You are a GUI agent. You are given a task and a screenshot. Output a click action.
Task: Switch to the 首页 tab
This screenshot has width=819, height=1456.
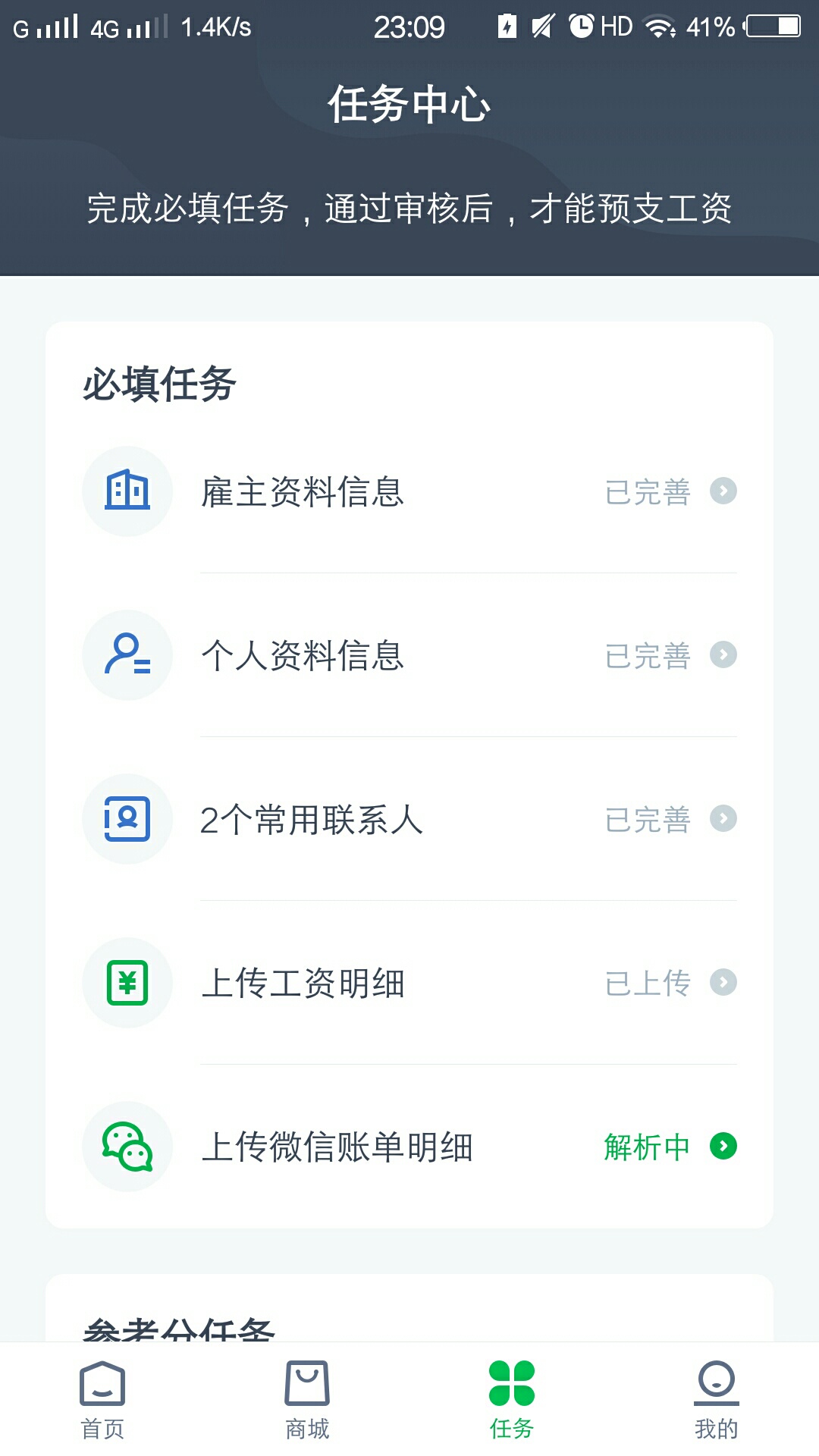coord(102,1400)
